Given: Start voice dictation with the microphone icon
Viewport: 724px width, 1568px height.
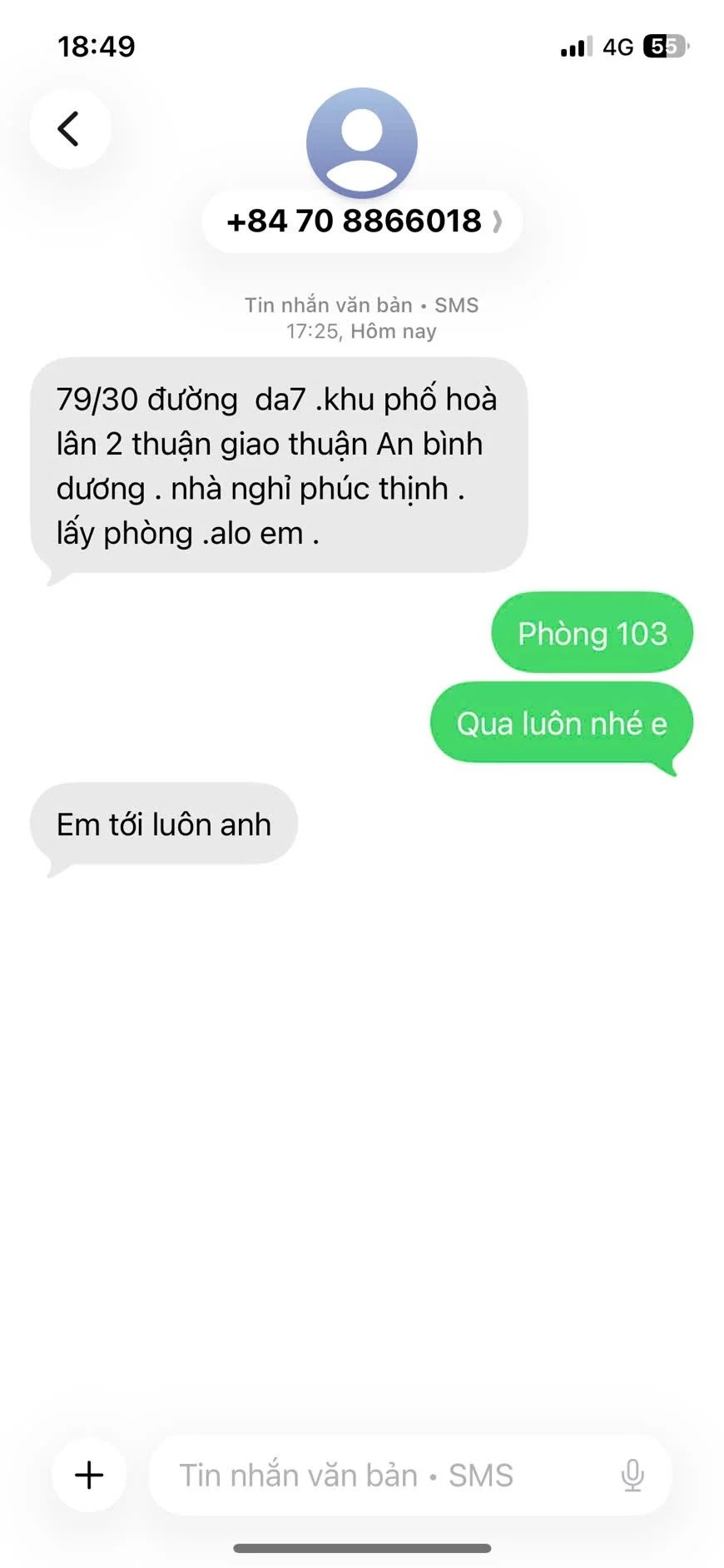Looking at the screenshot, I should click(632, 1475).
